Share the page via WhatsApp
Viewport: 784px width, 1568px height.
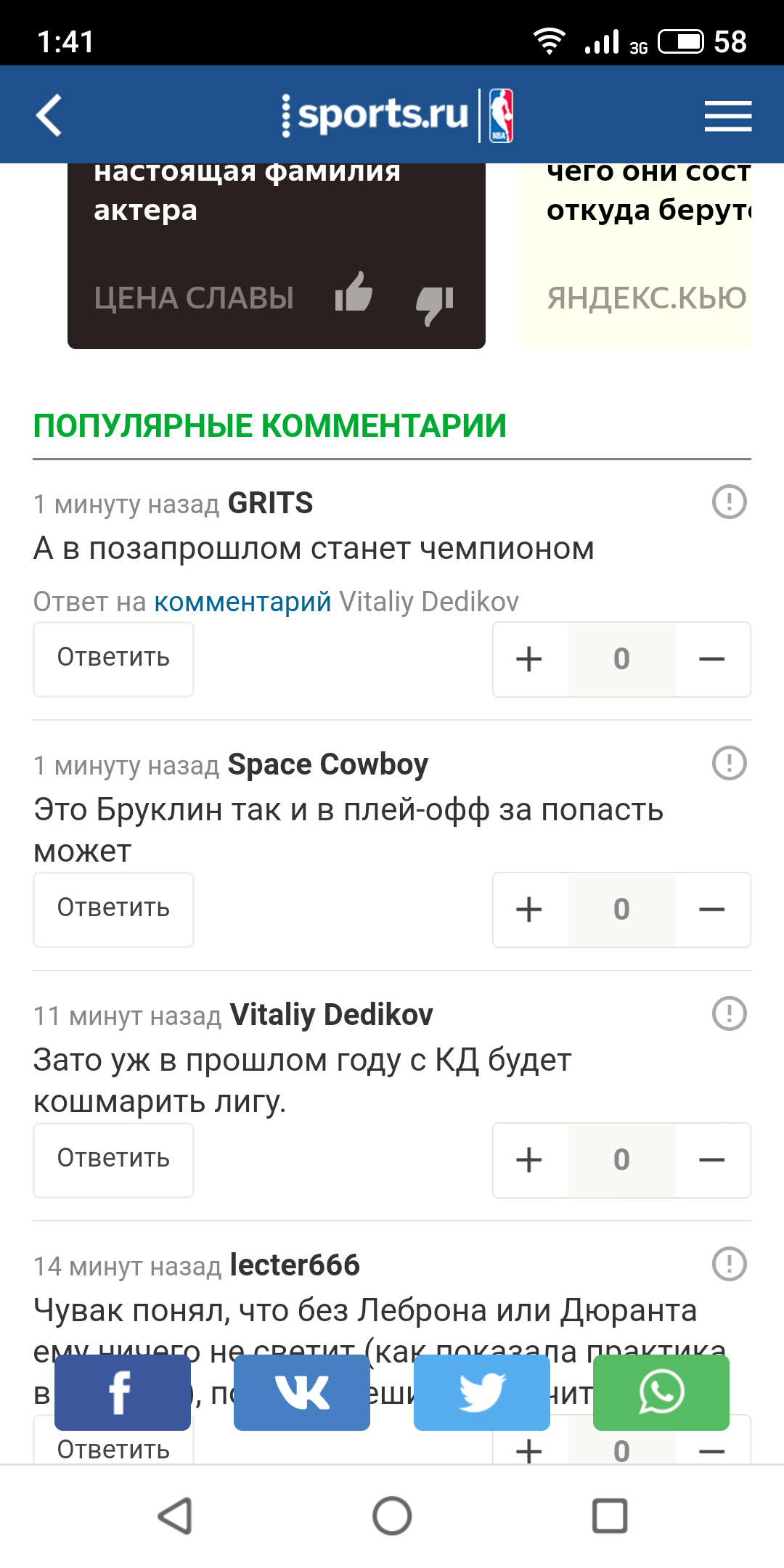661,1392
